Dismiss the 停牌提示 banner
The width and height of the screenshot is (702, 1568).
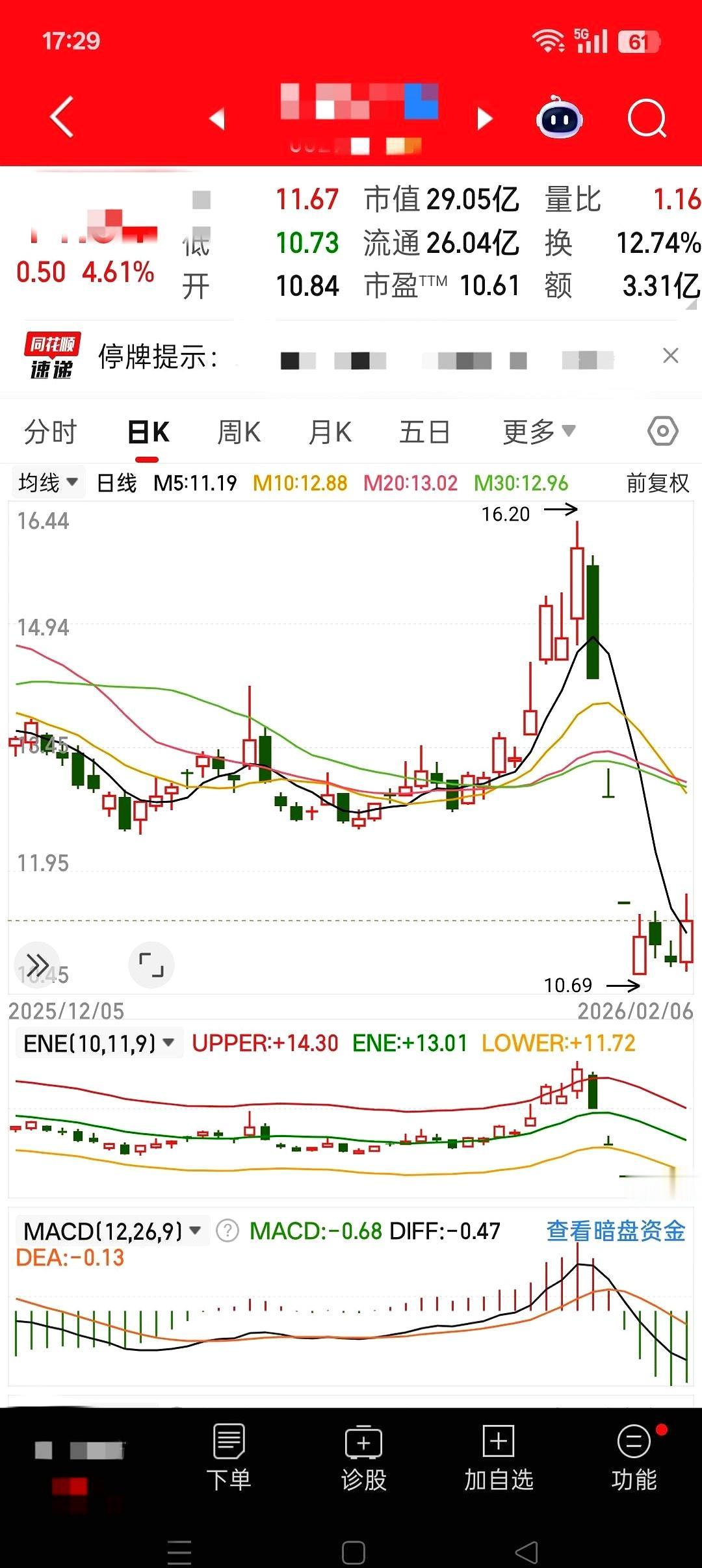click(x=670, y=356)
